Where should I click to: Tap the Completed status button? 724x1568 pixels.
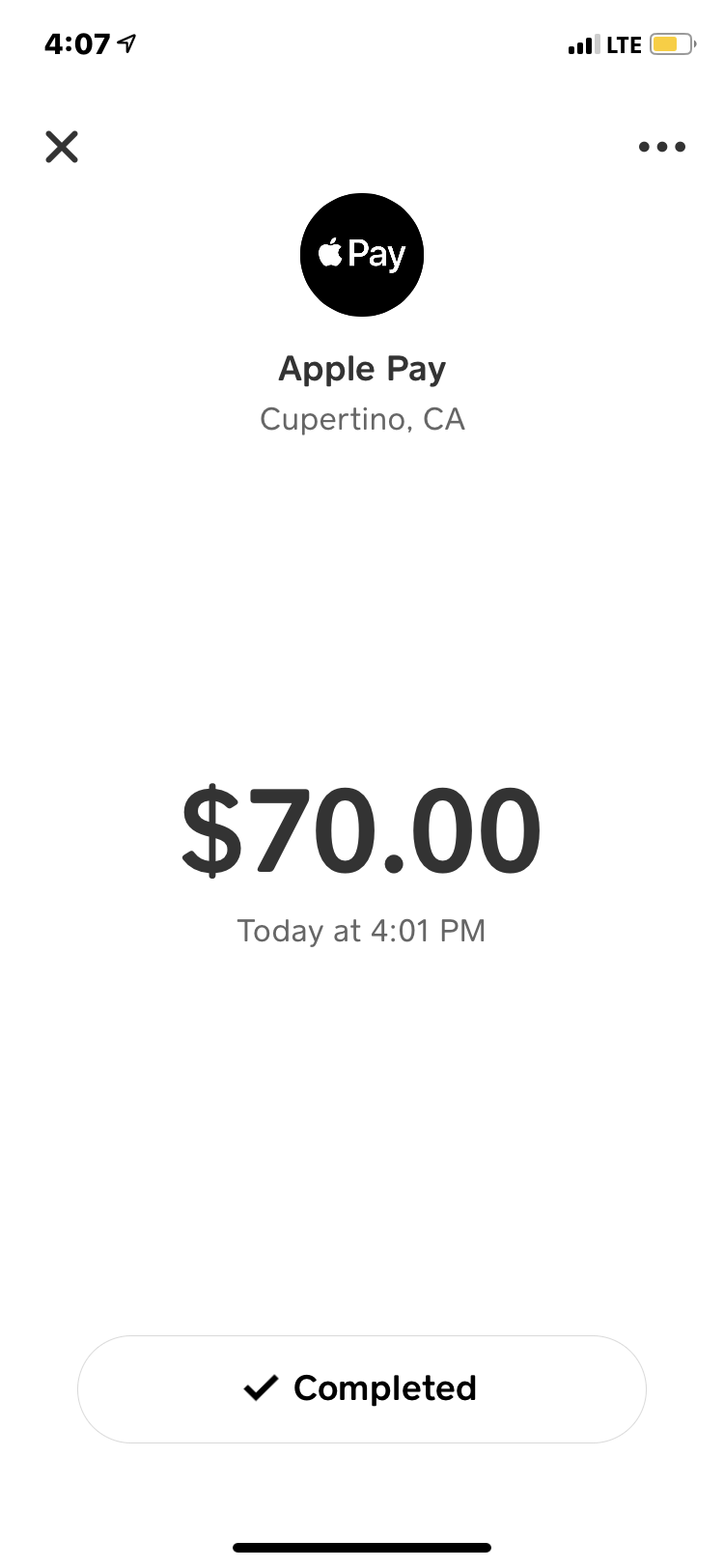(x=361, y=1388)
